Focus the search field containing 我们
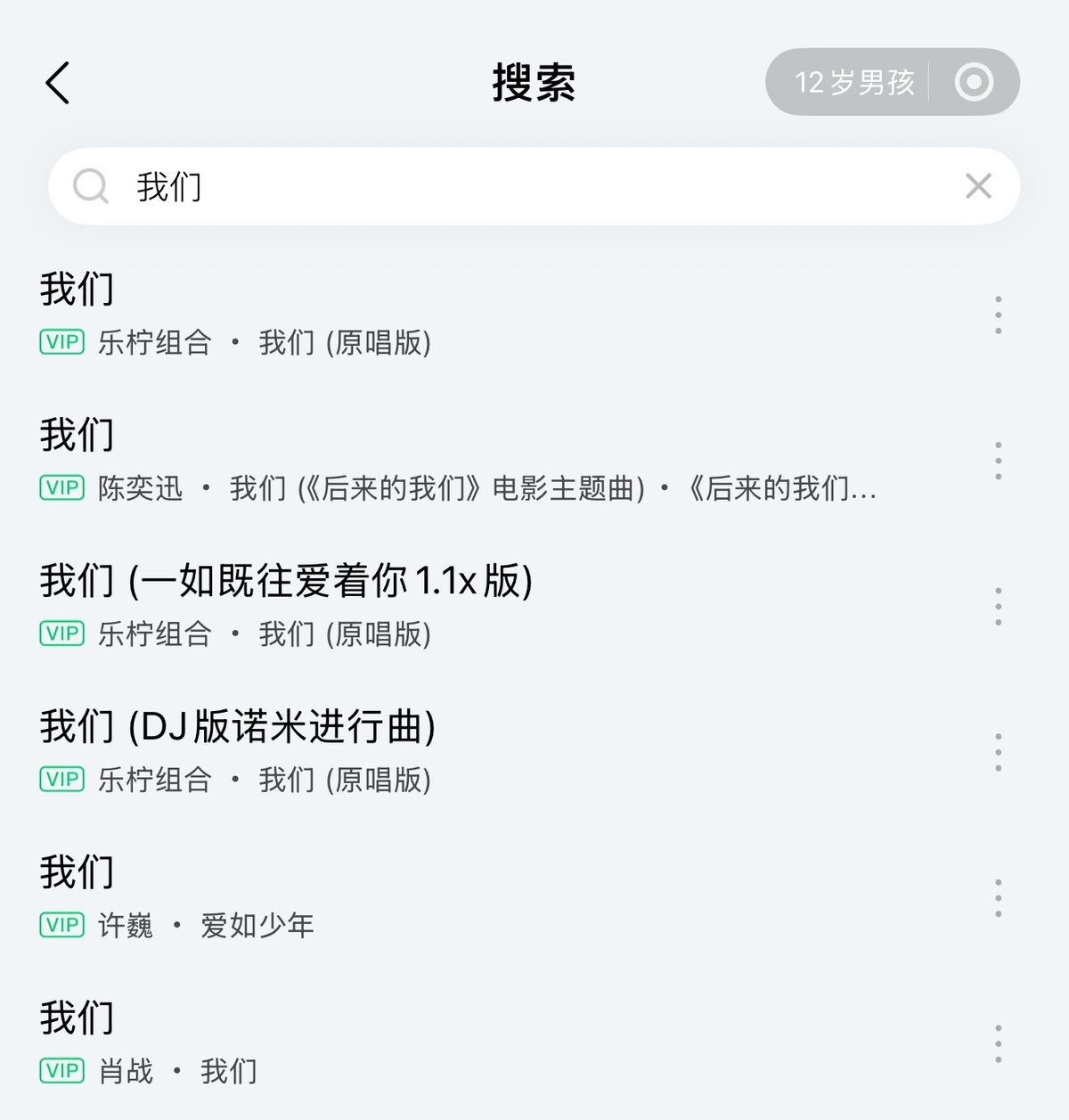1069x1120 pixels. coord(534,187)
